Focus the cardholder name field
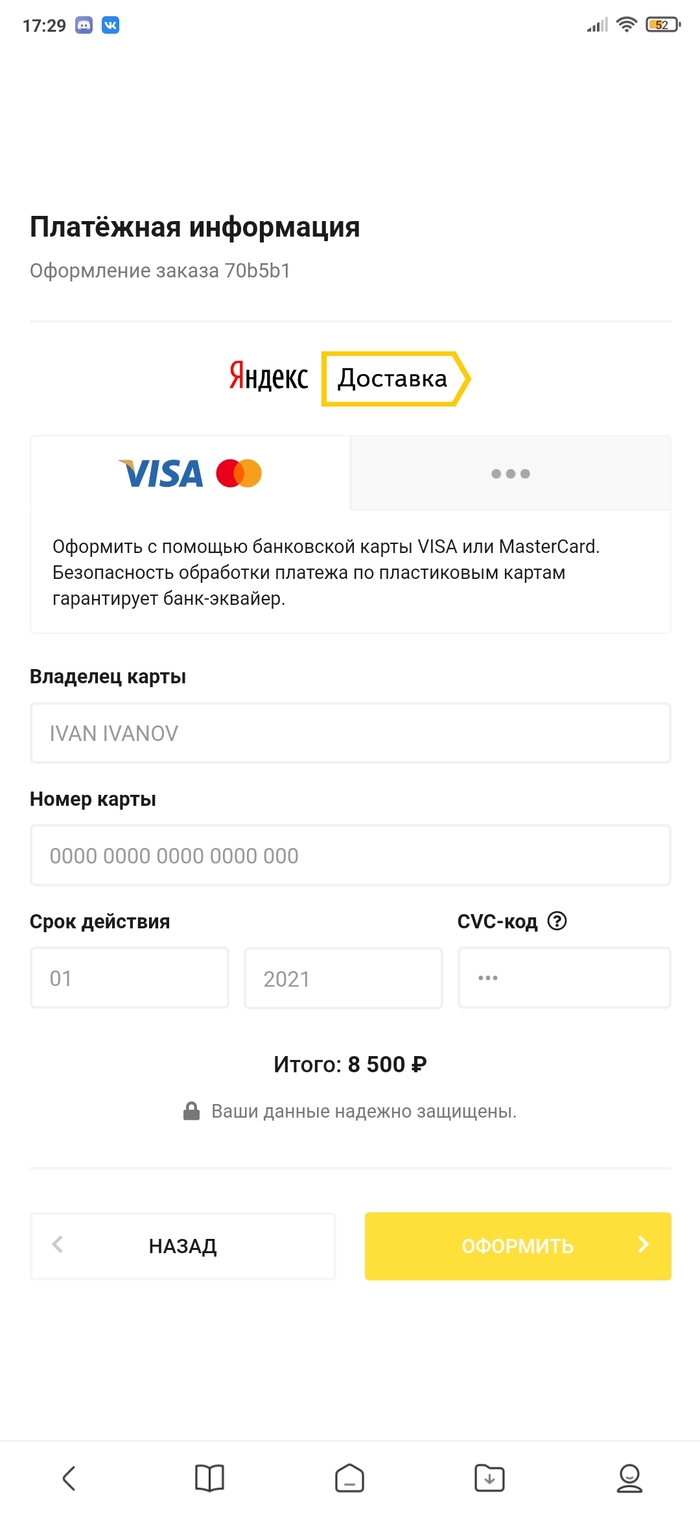 pos(350,733)
